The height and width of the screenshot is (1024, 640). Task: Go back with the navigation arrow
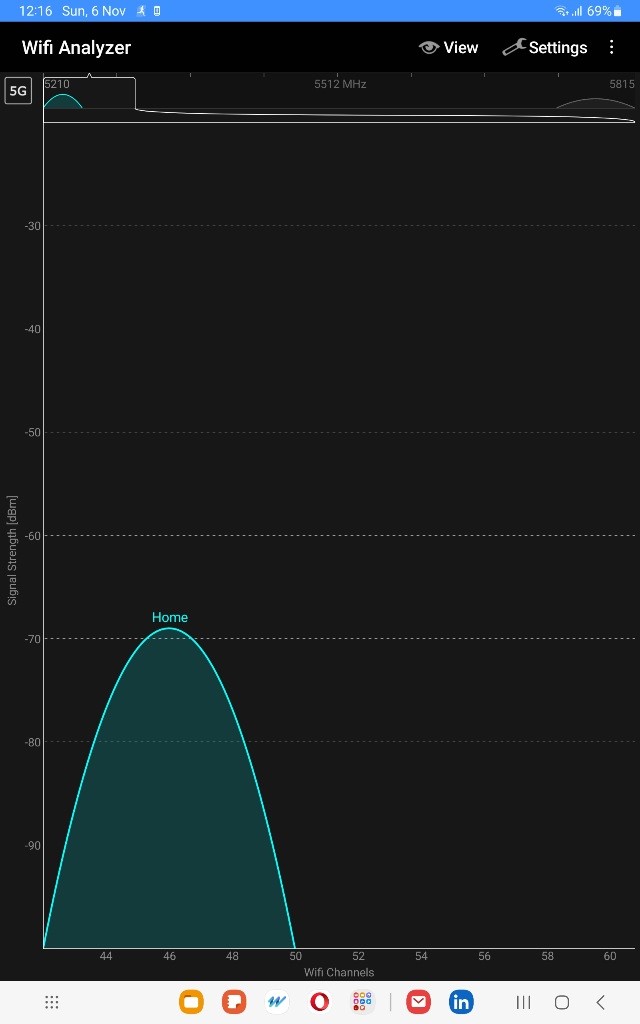(x=601, y=1002)
